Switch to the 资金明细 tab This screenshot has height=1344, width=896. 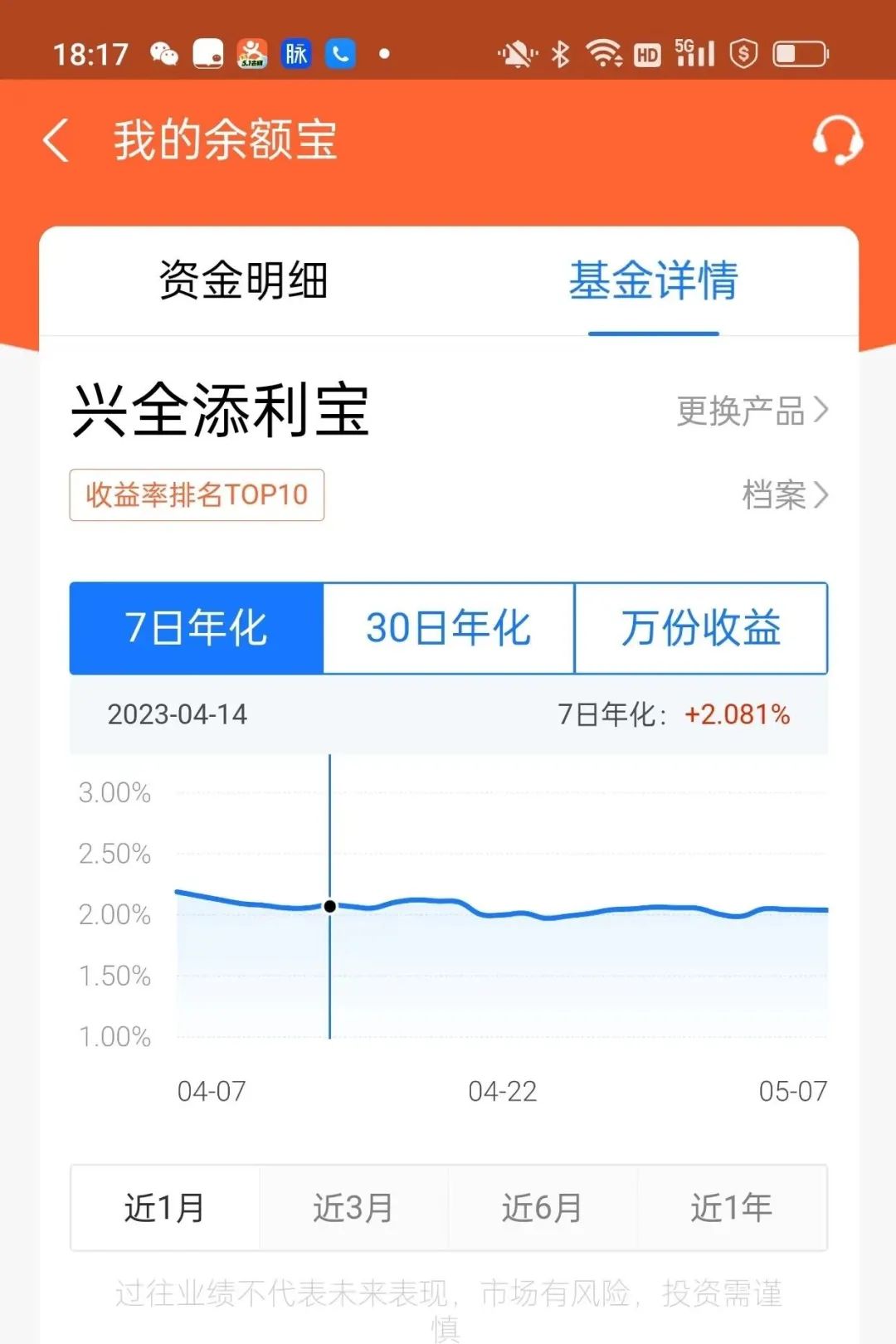243,280
